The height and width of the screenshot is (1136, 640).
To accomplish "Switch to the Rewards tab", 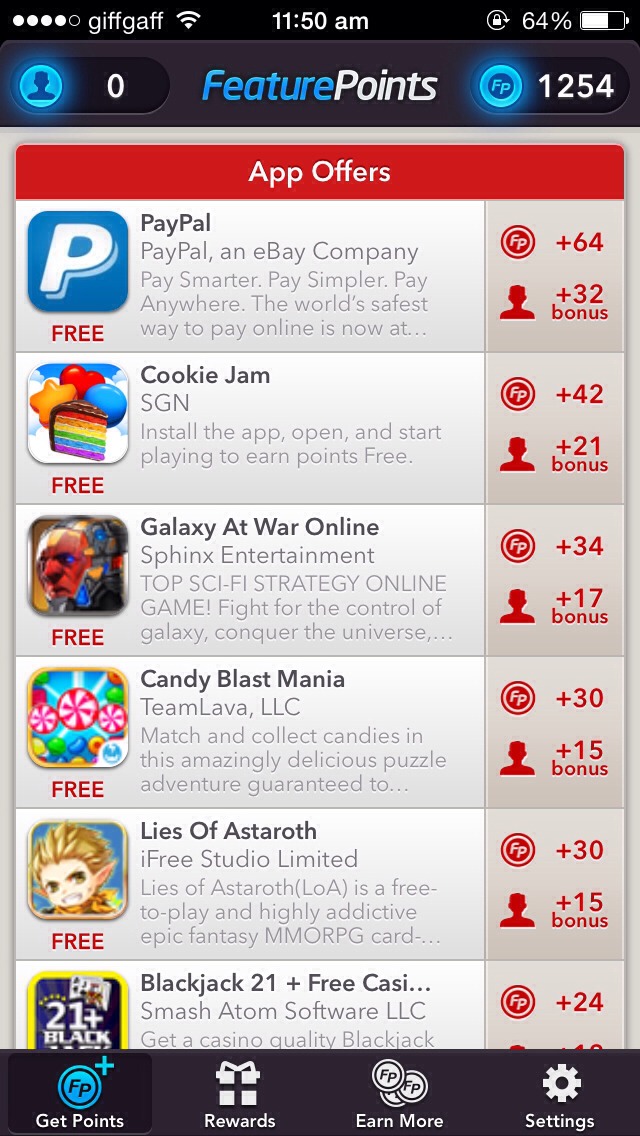I will pyautogui.click(x=240, y=1093).
